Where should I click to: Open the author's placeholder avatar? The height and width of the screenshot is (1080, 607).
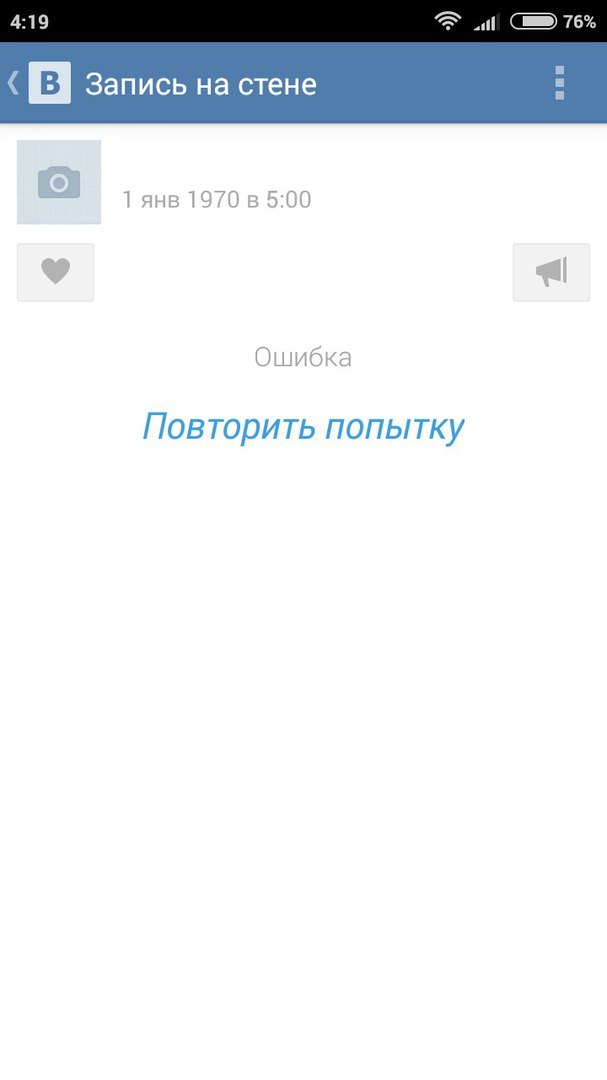59,182
